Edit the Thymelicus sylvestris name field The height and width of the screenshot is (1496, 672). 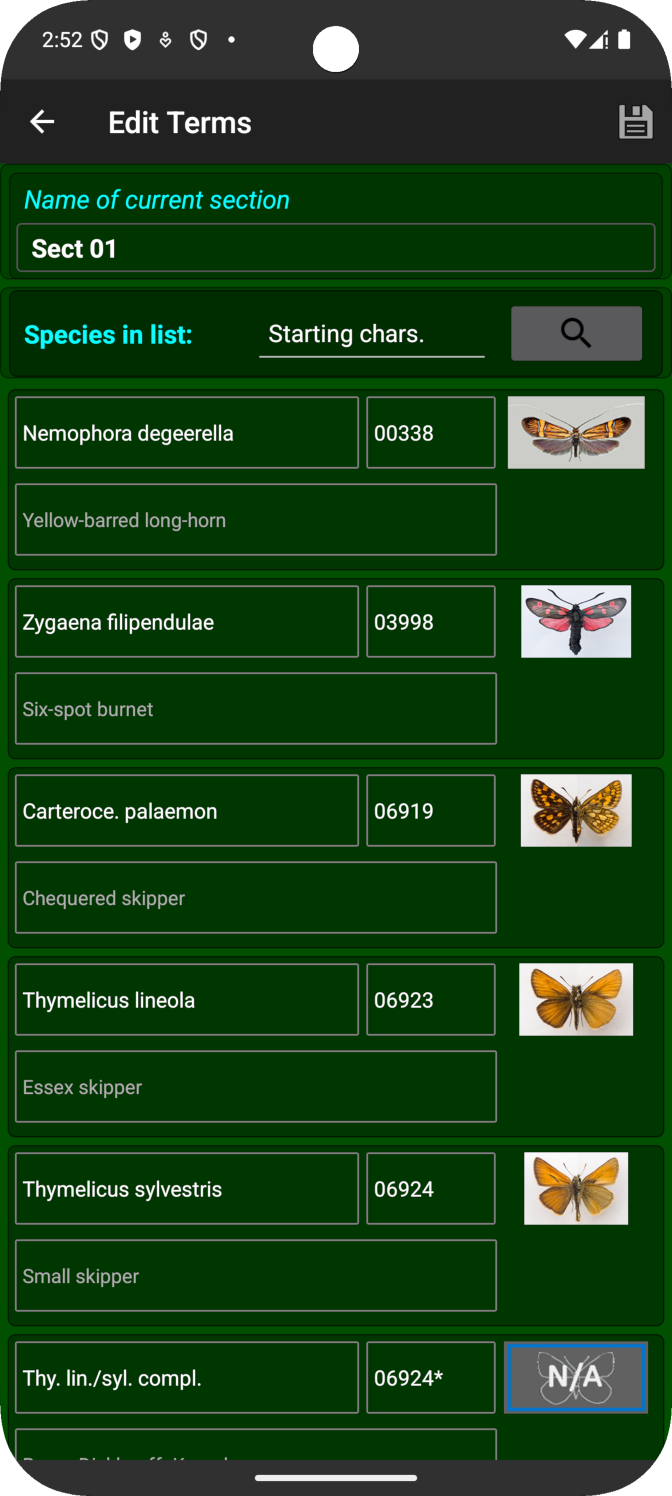[187, 1189]
